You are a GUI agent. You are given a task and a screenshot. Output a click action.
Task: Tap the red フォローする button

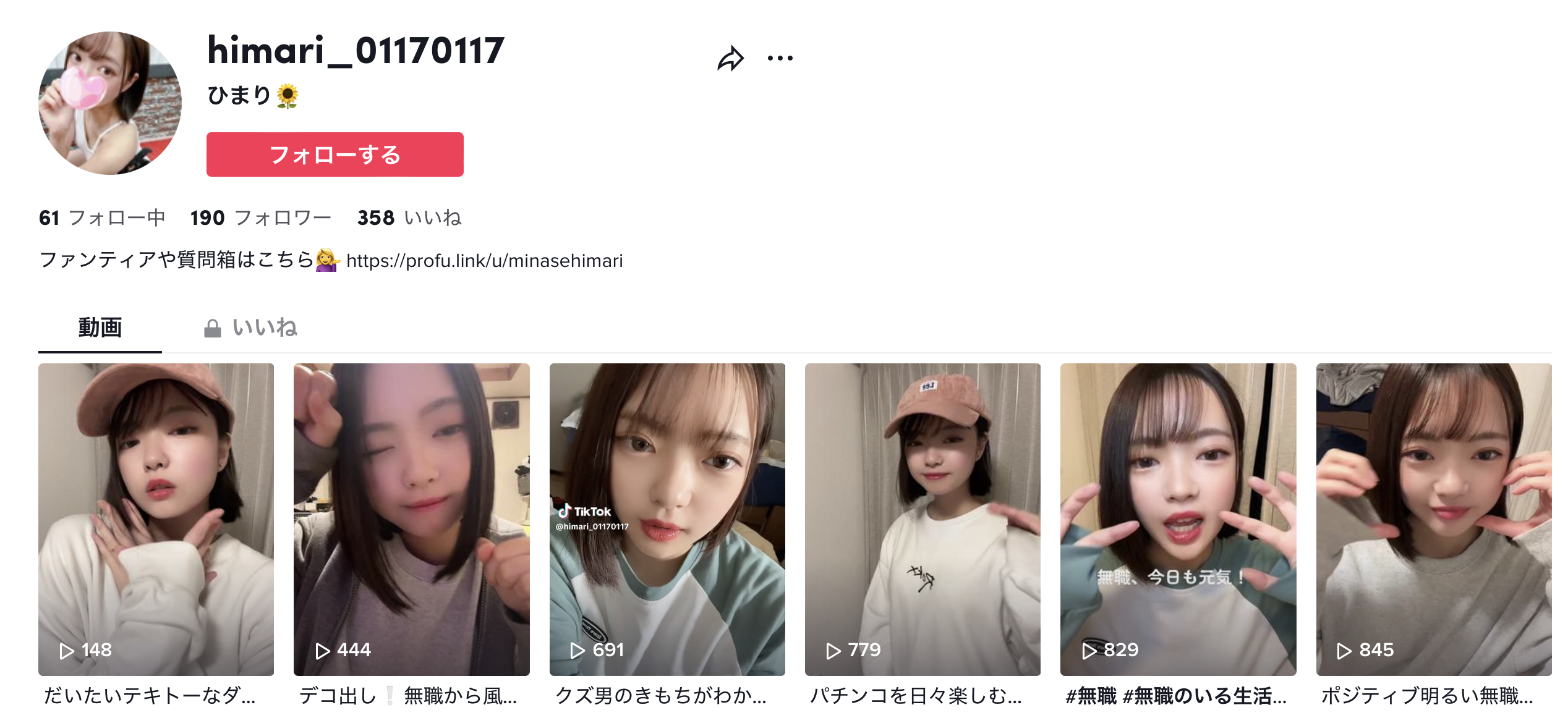click(x=334, y=154)
